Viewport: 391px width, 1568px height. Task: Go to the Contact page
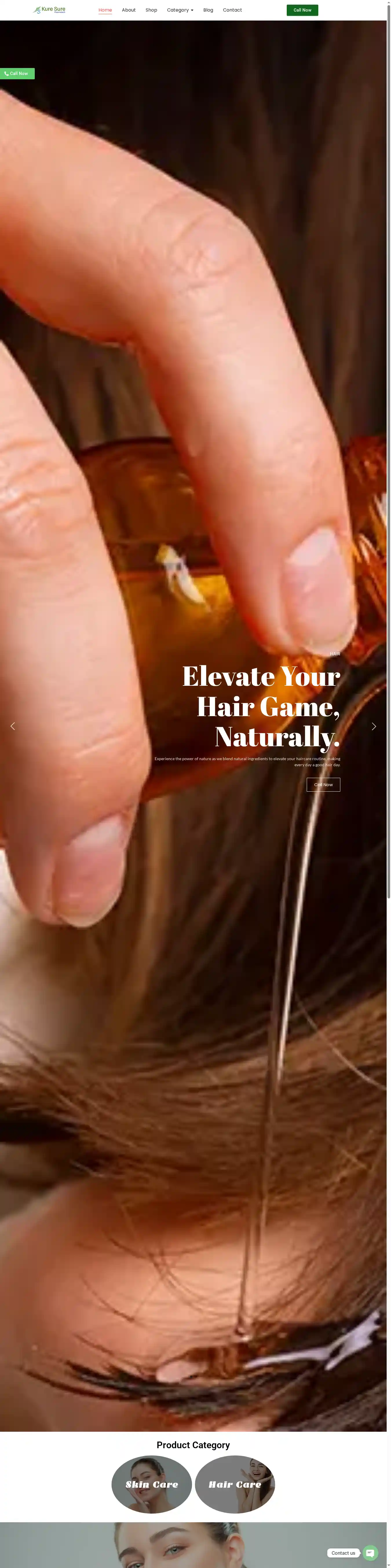click(232, 10)
